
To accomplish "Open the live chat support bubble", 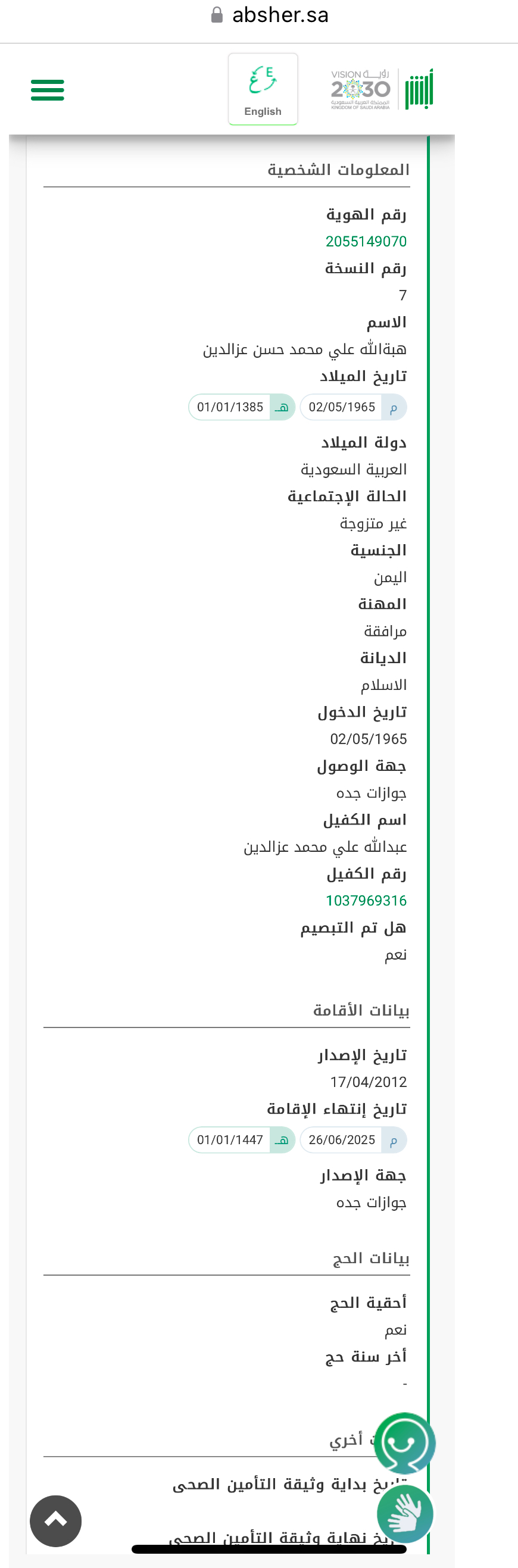I will coord(404,1443).
